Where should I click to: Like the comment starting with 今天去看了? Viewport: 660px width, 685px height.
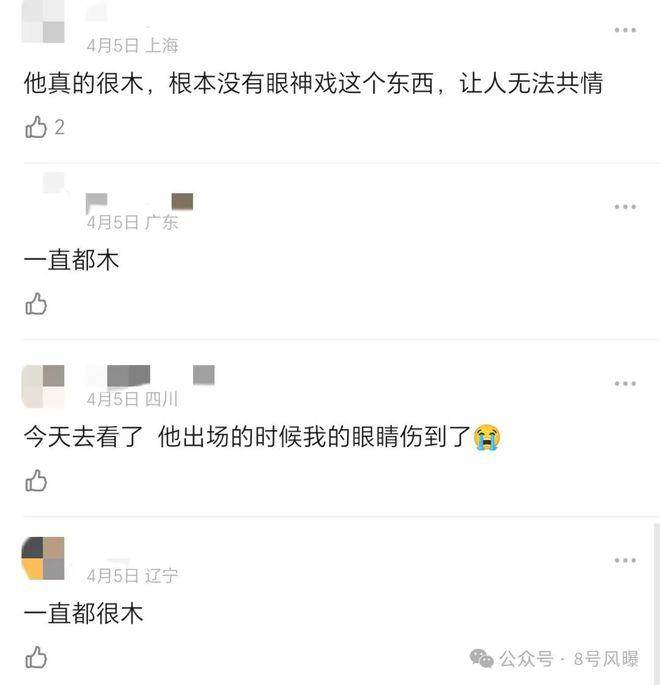[x=37, y=481]
